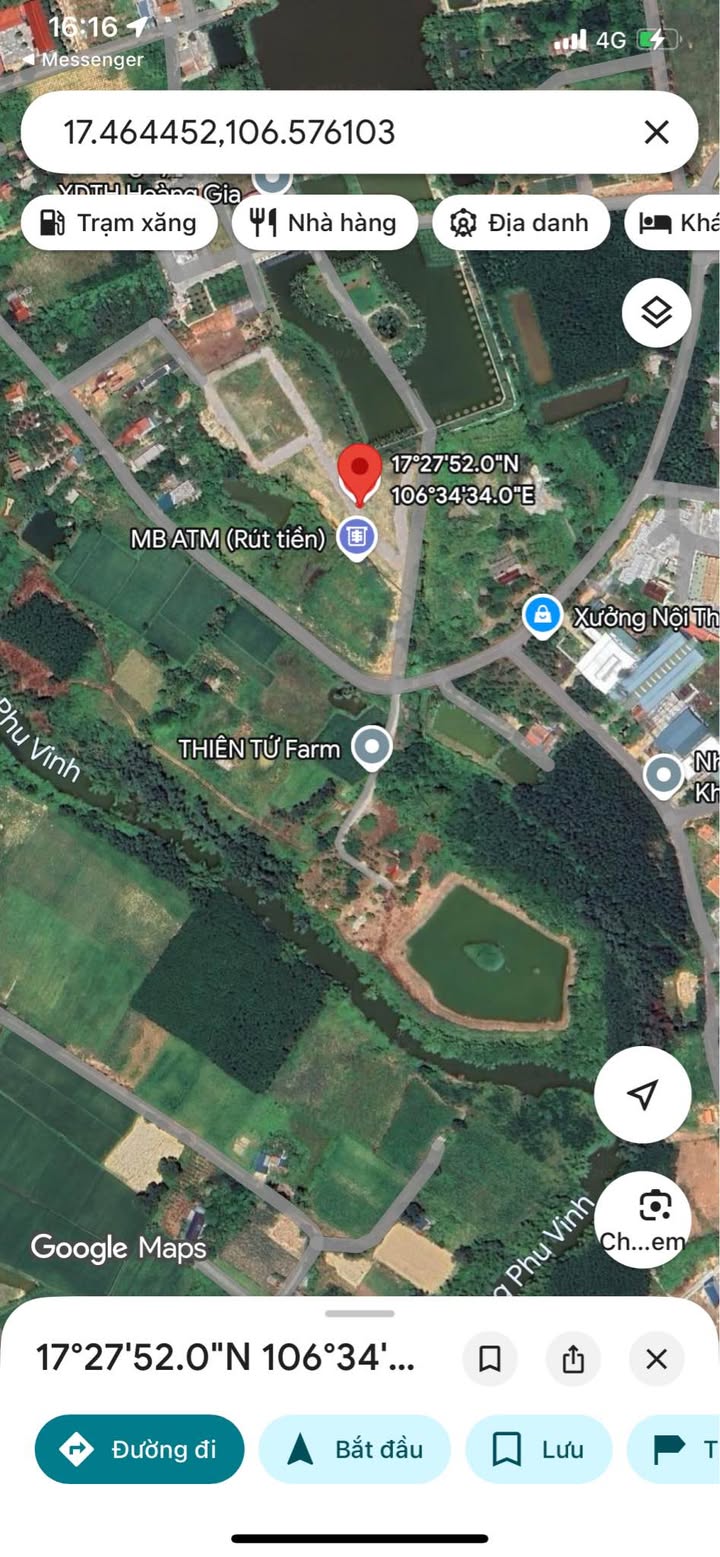Share this location
The width and height of the screenshot is (720, 1557).
[573, 1358]
